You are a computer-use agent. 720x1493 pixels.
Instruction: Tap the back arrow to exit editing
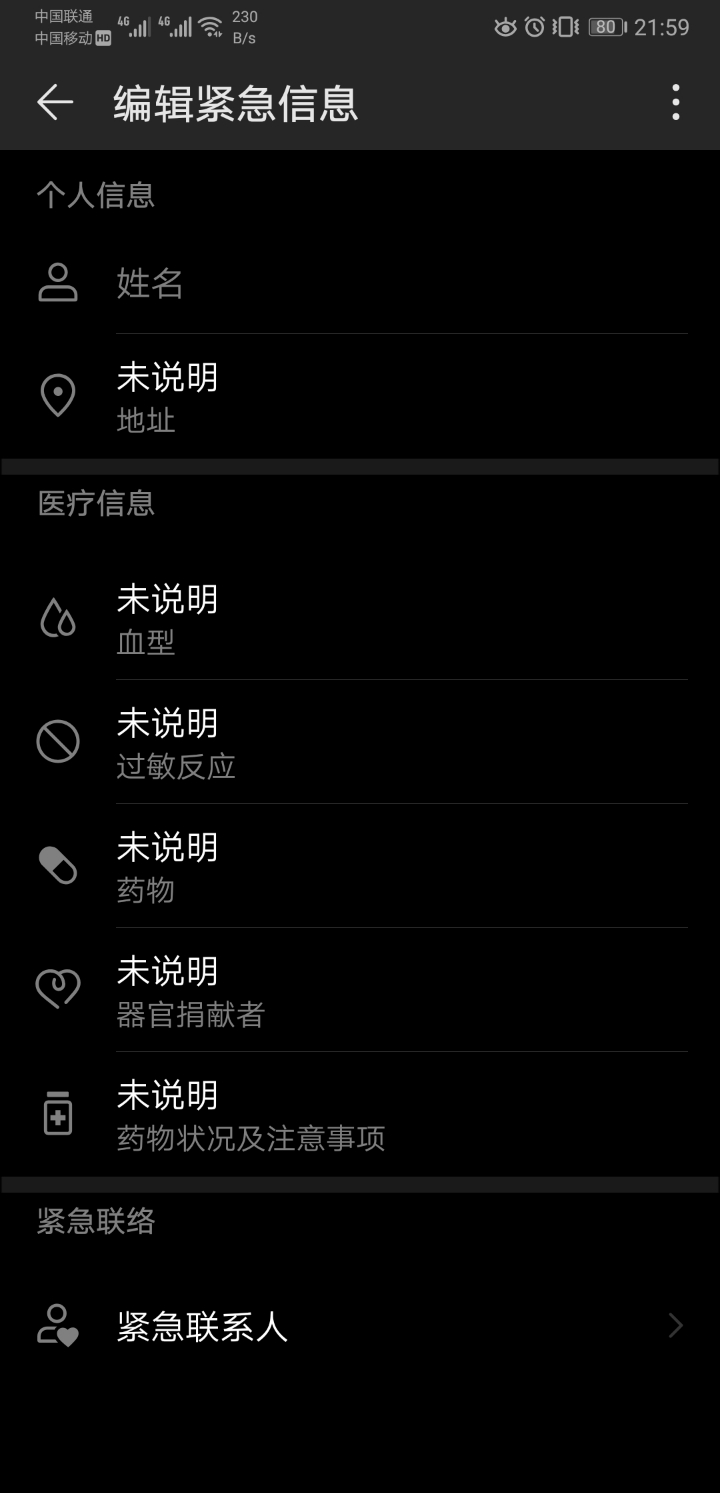coord(55,103)
